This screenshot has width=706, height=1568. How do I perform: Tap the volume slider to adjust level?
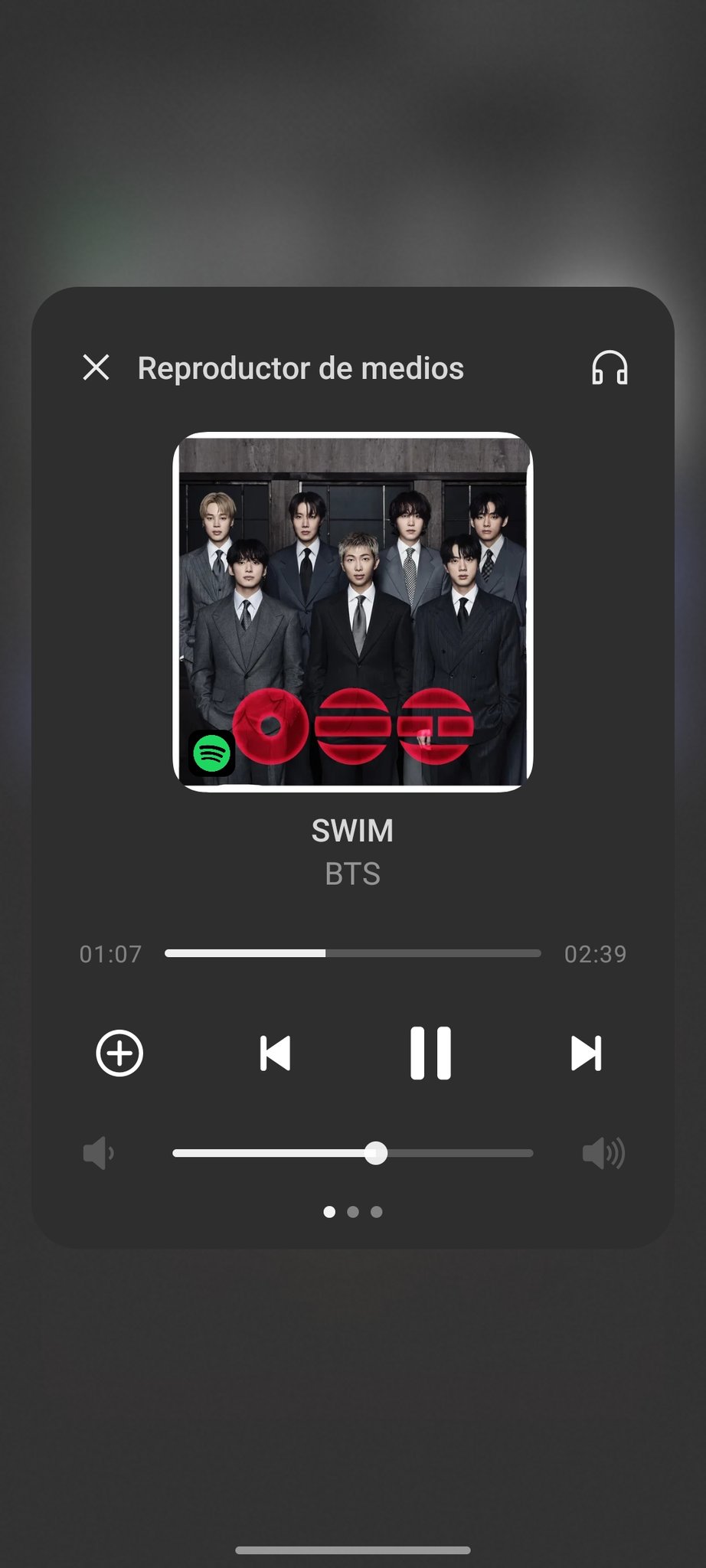(x=352, y=1153)
